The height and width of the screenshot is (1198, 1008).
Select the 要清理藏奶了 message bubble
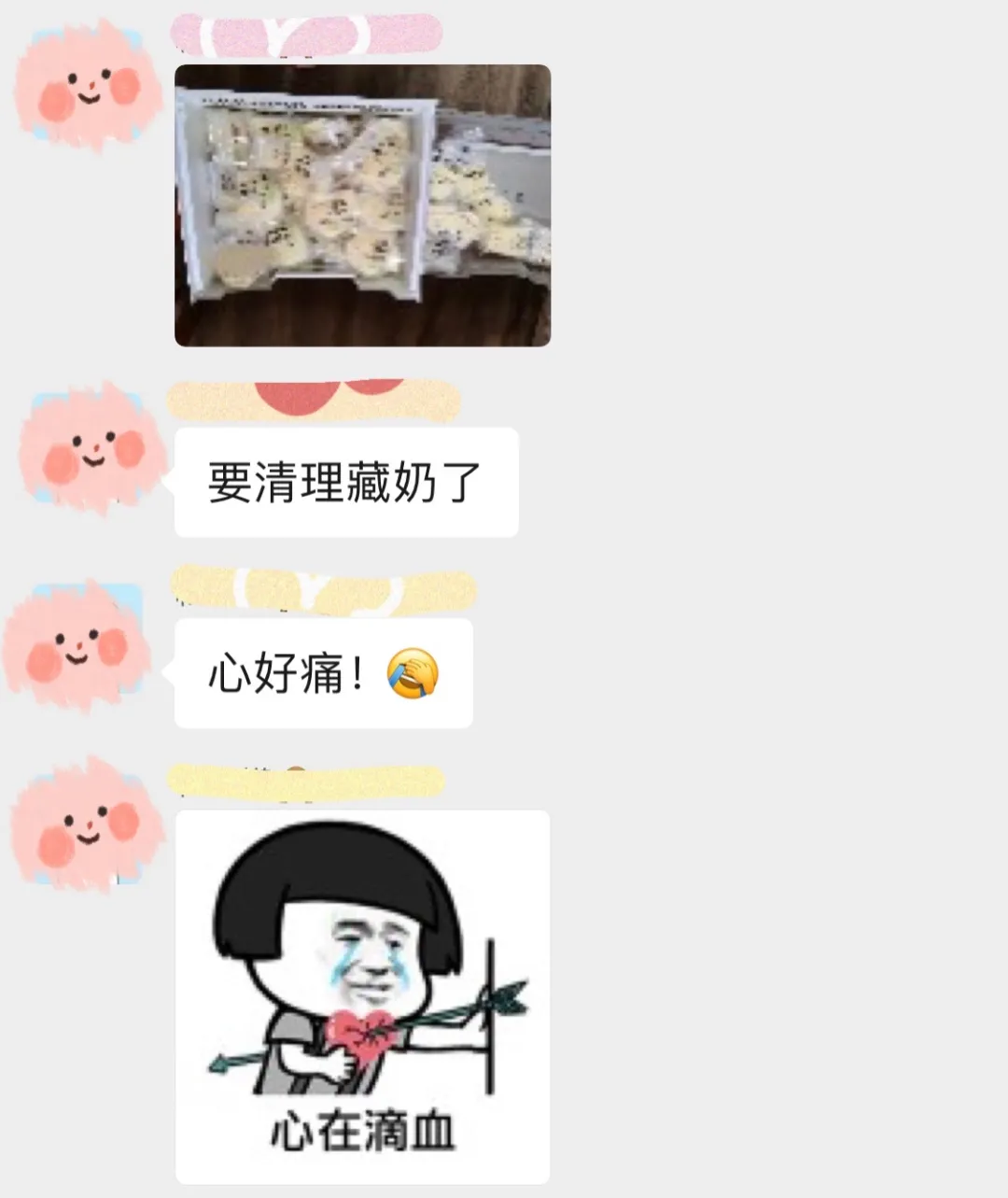[x=345, y=484]
